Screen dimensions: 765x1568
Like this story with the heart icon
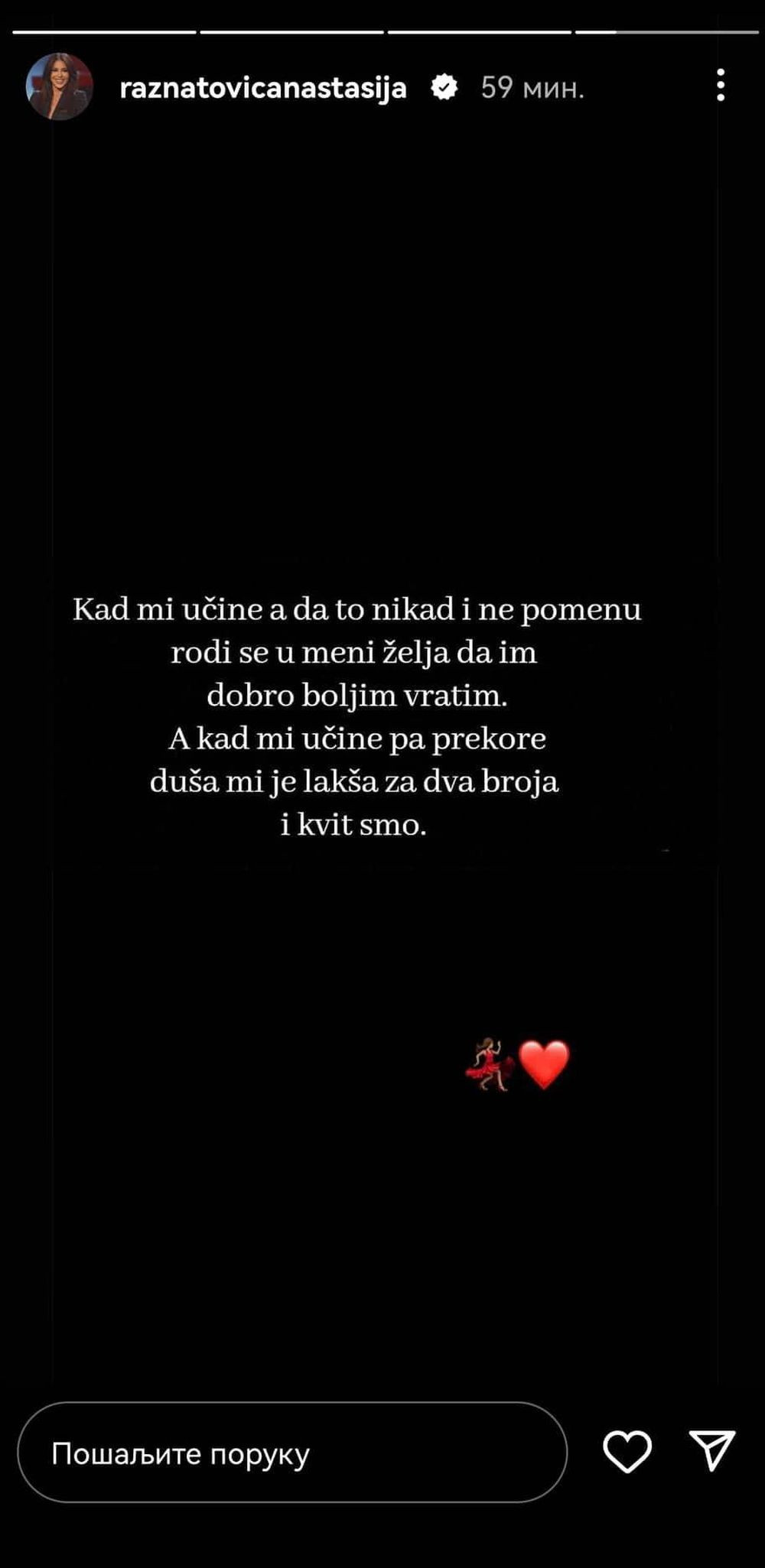click(627, 1451)
